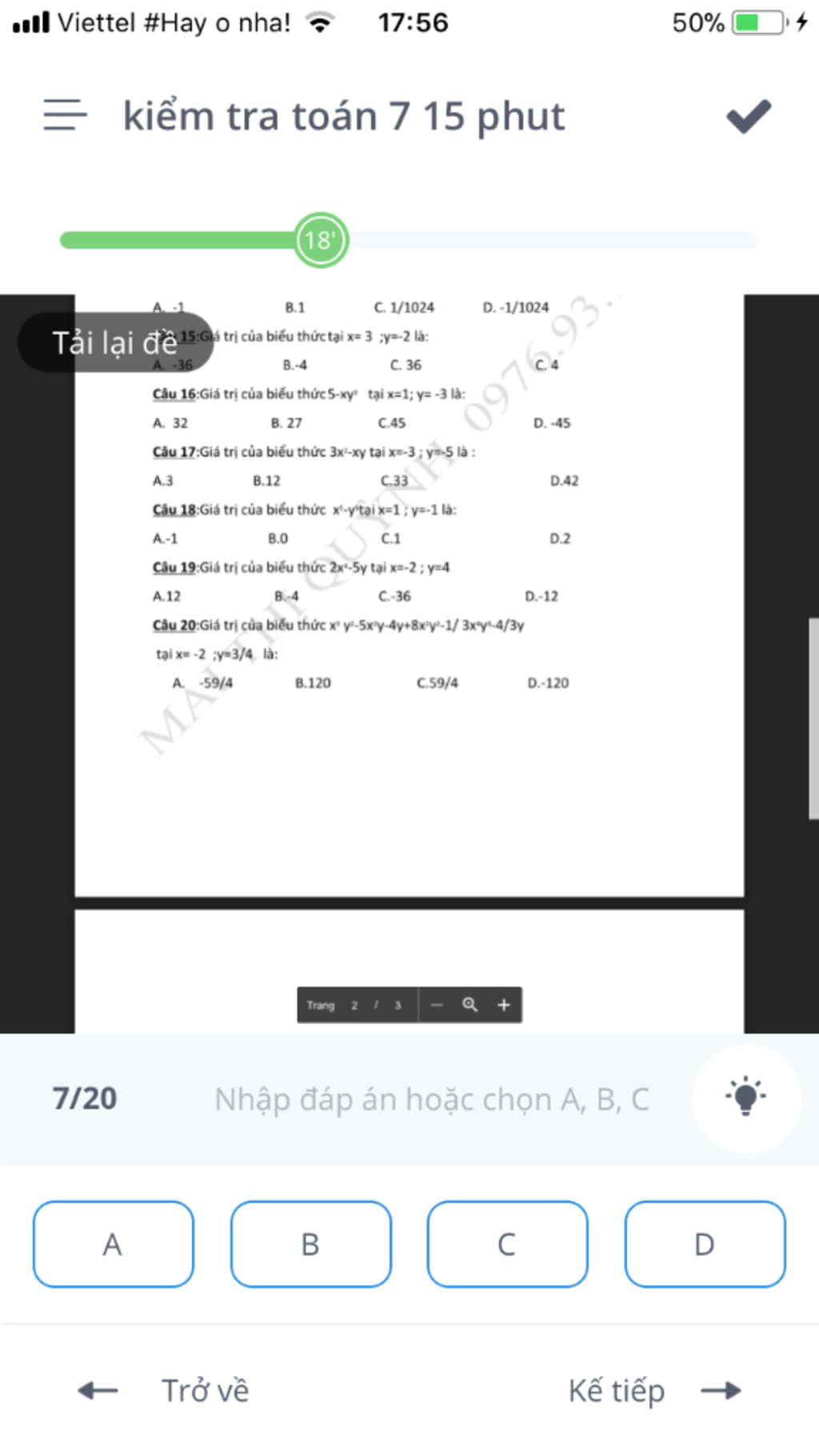Viewport: 819px width, 1456px height.
Task: Zoom in the document with plus
Action: tap(504, 1005)
